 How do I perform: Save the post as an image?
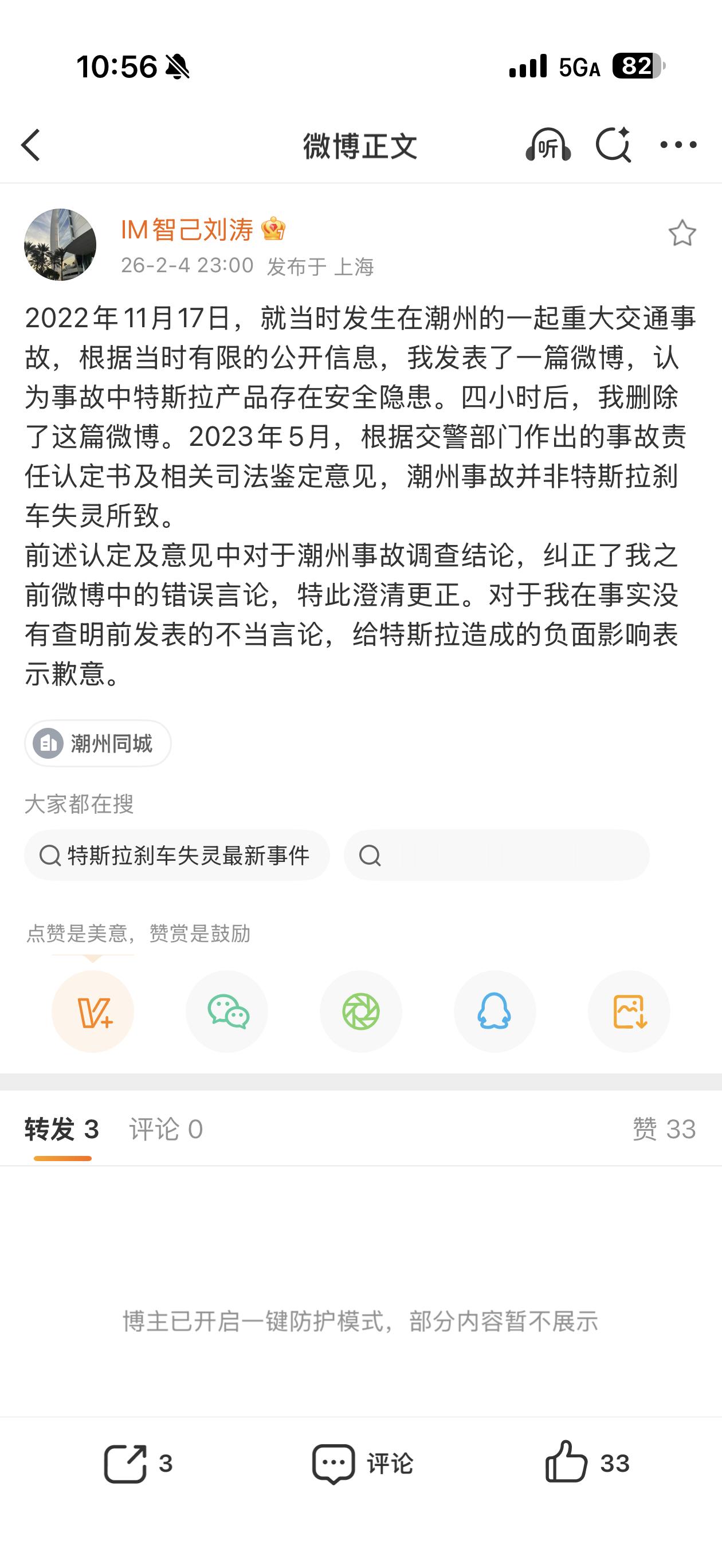tap(630, 1010)
